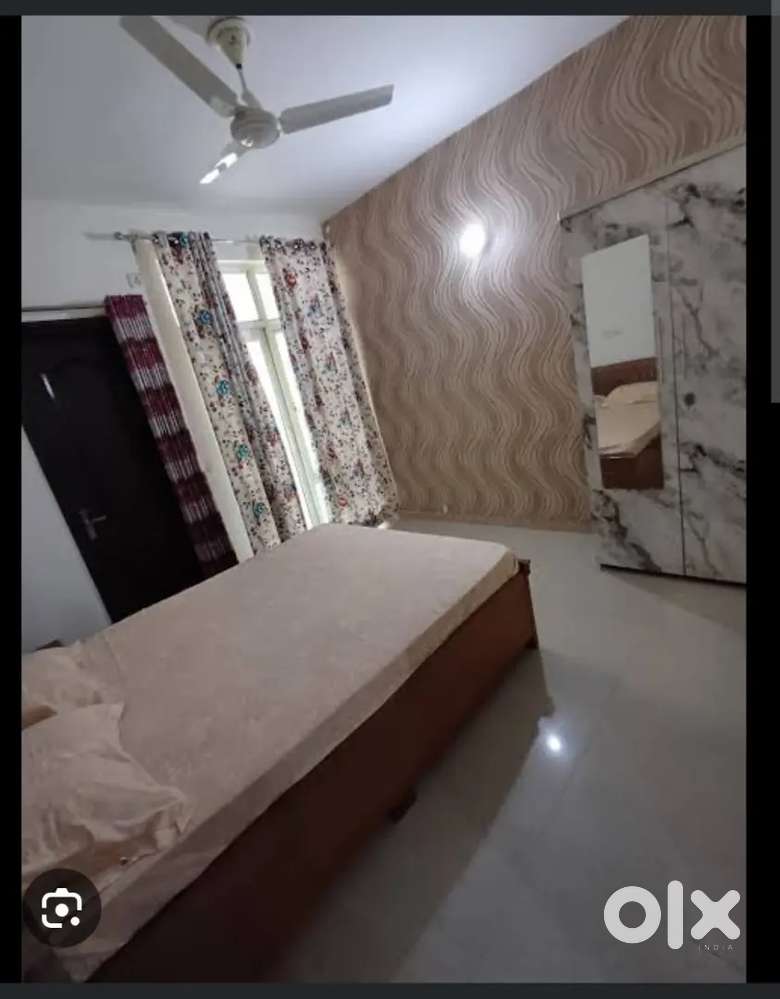Image resolution: width=780 pixels, height=999 pixels.
Task: Search this image with Google Lens
Action: coord(62,908)
